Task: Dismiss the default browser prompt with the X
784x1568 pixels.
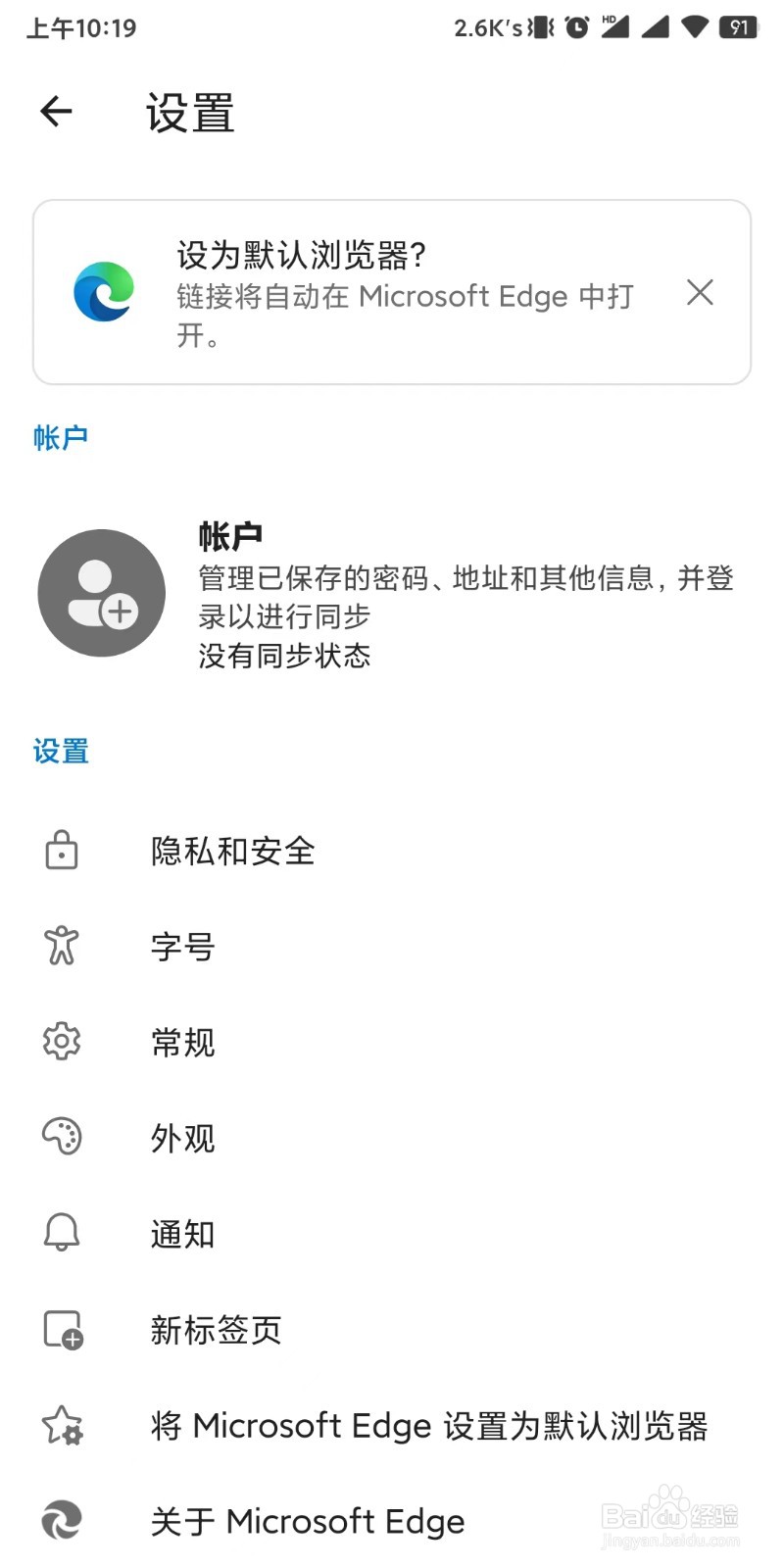Action: 700,292
